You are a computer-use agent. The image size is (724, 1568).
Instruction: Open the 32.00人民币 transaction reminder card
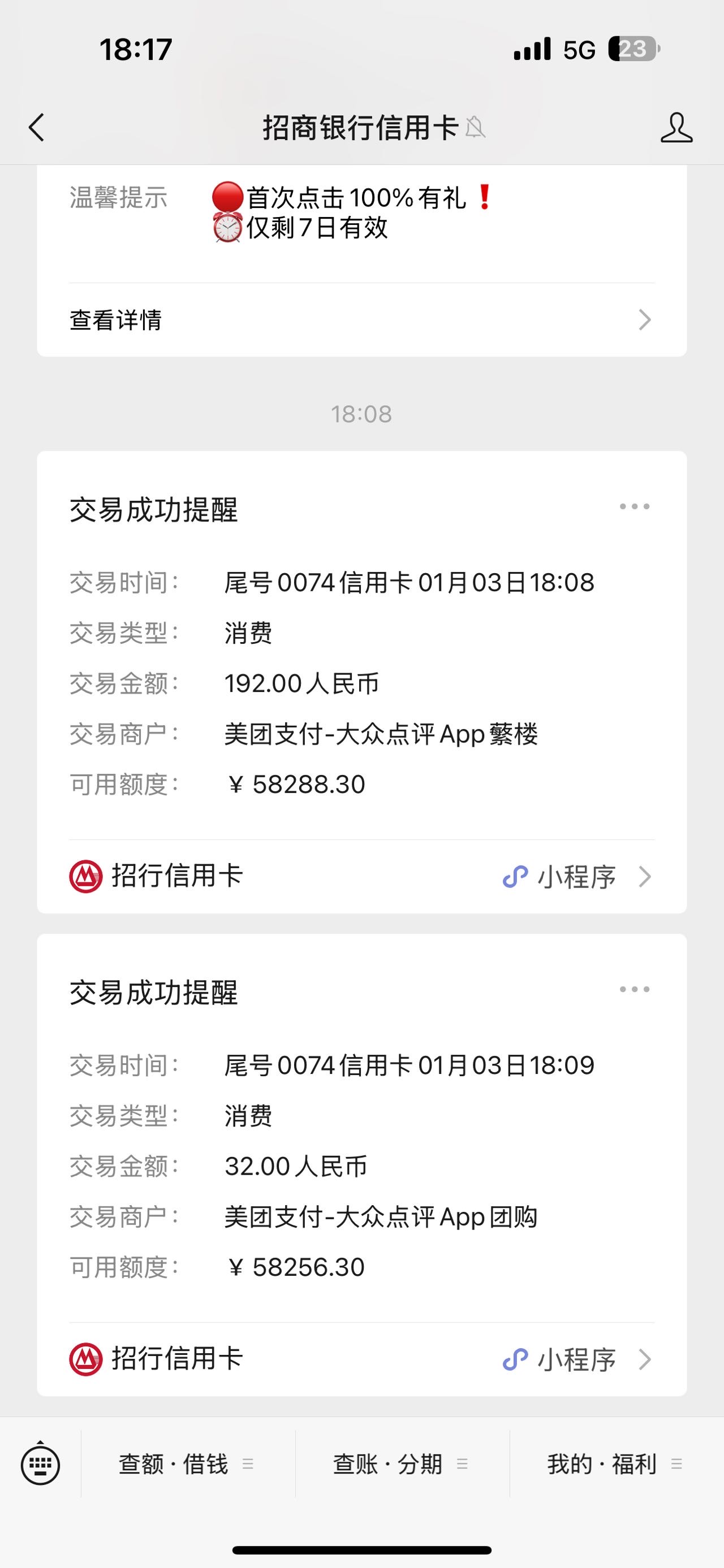click(x=361, y=1128)
